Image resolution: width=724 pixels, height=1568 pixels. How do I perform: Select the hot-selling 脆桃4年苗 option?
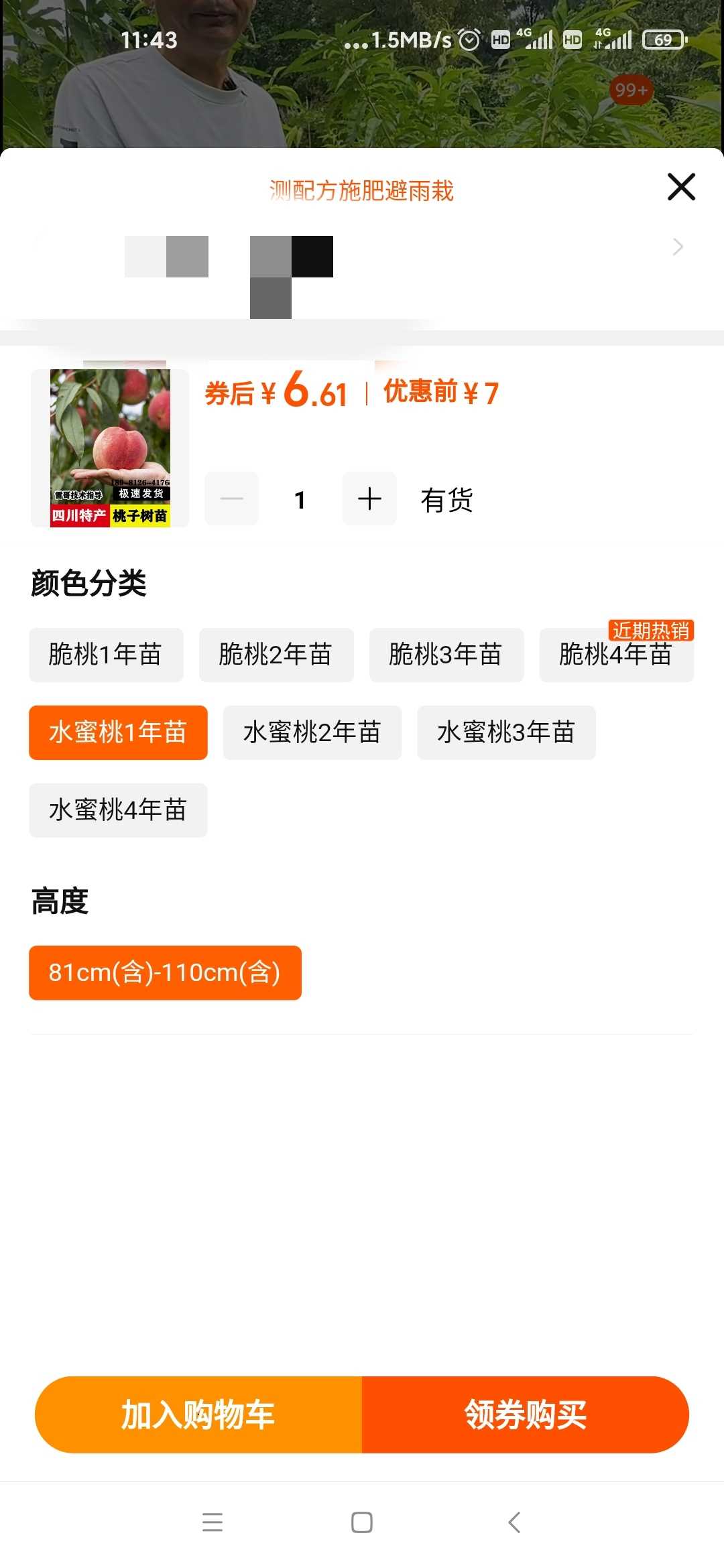[617, 655]
